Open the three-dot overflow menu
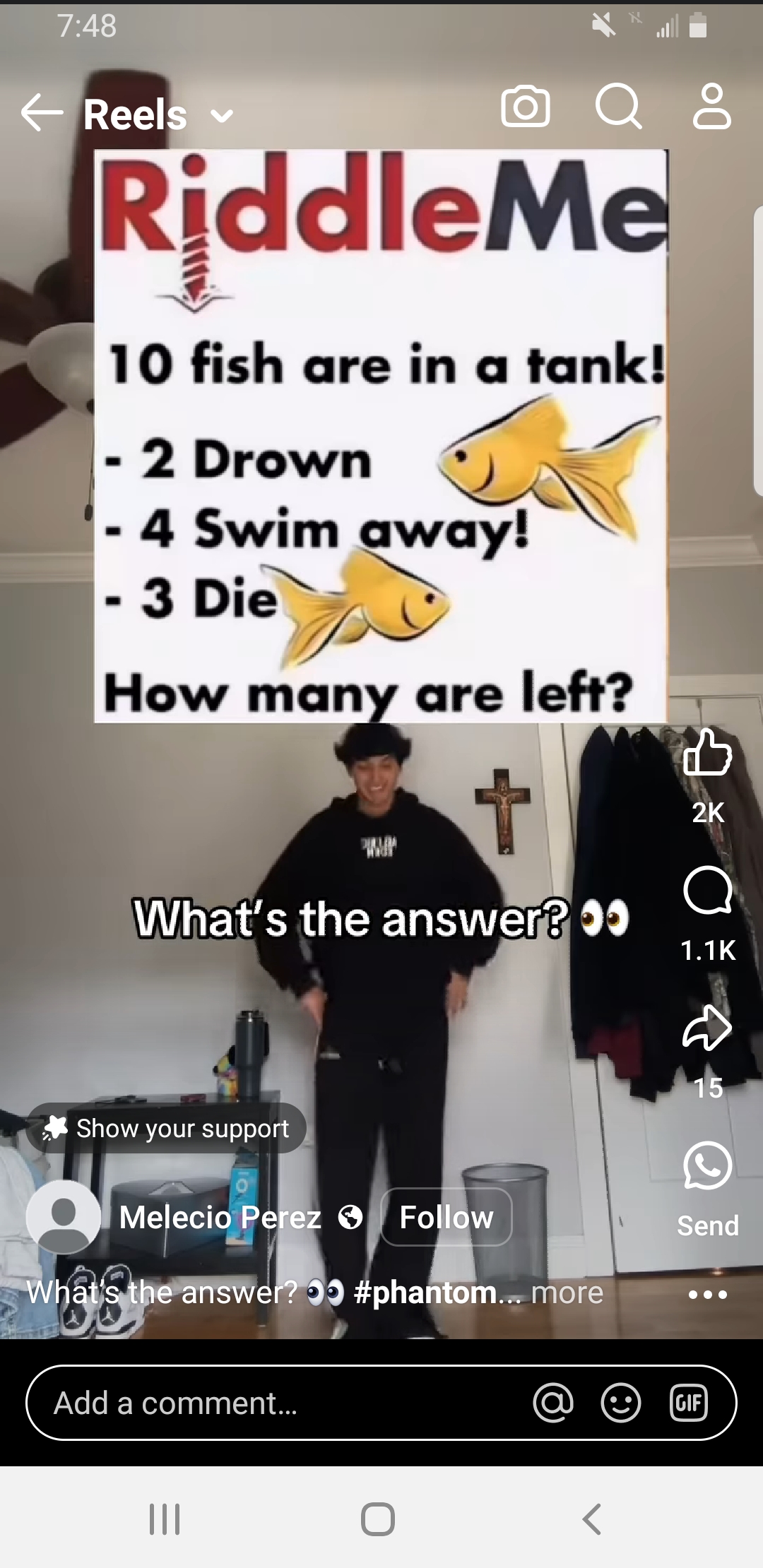The height and width of the screenshot is (1568, 763). coord(707,1295)
